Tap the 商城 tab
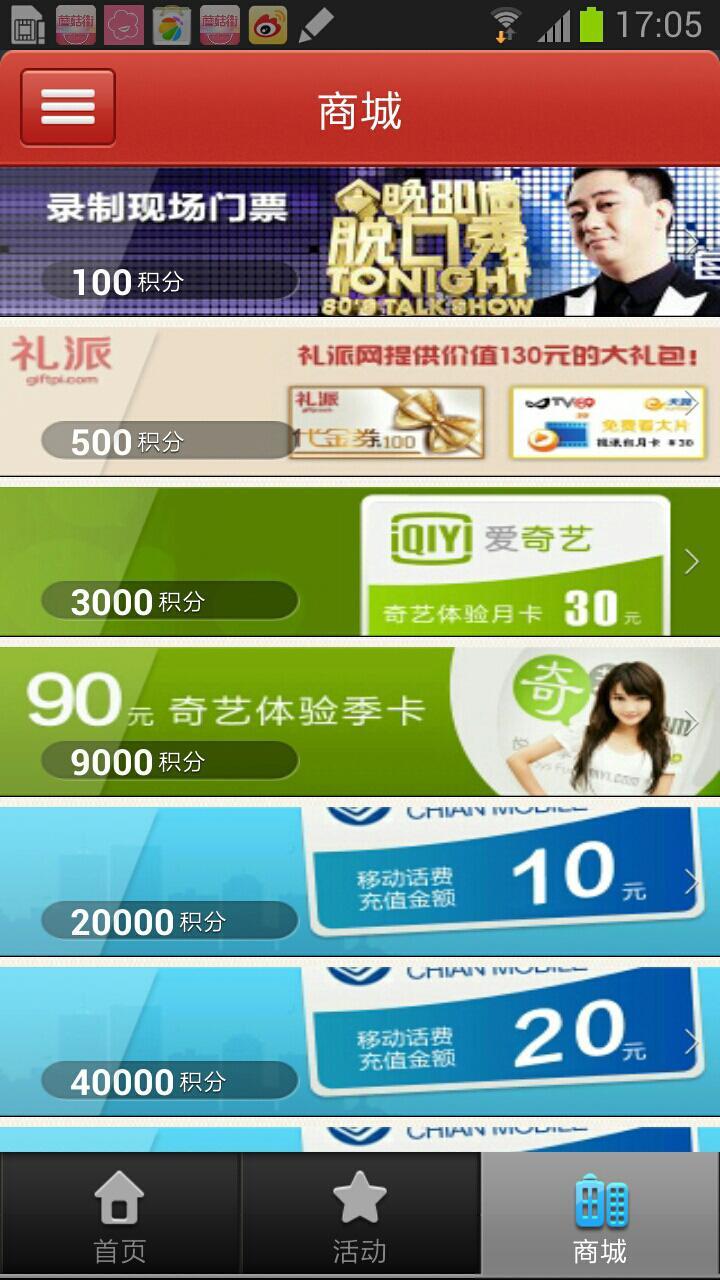Screen dimensions: 720x1280 coord(600,1216)
